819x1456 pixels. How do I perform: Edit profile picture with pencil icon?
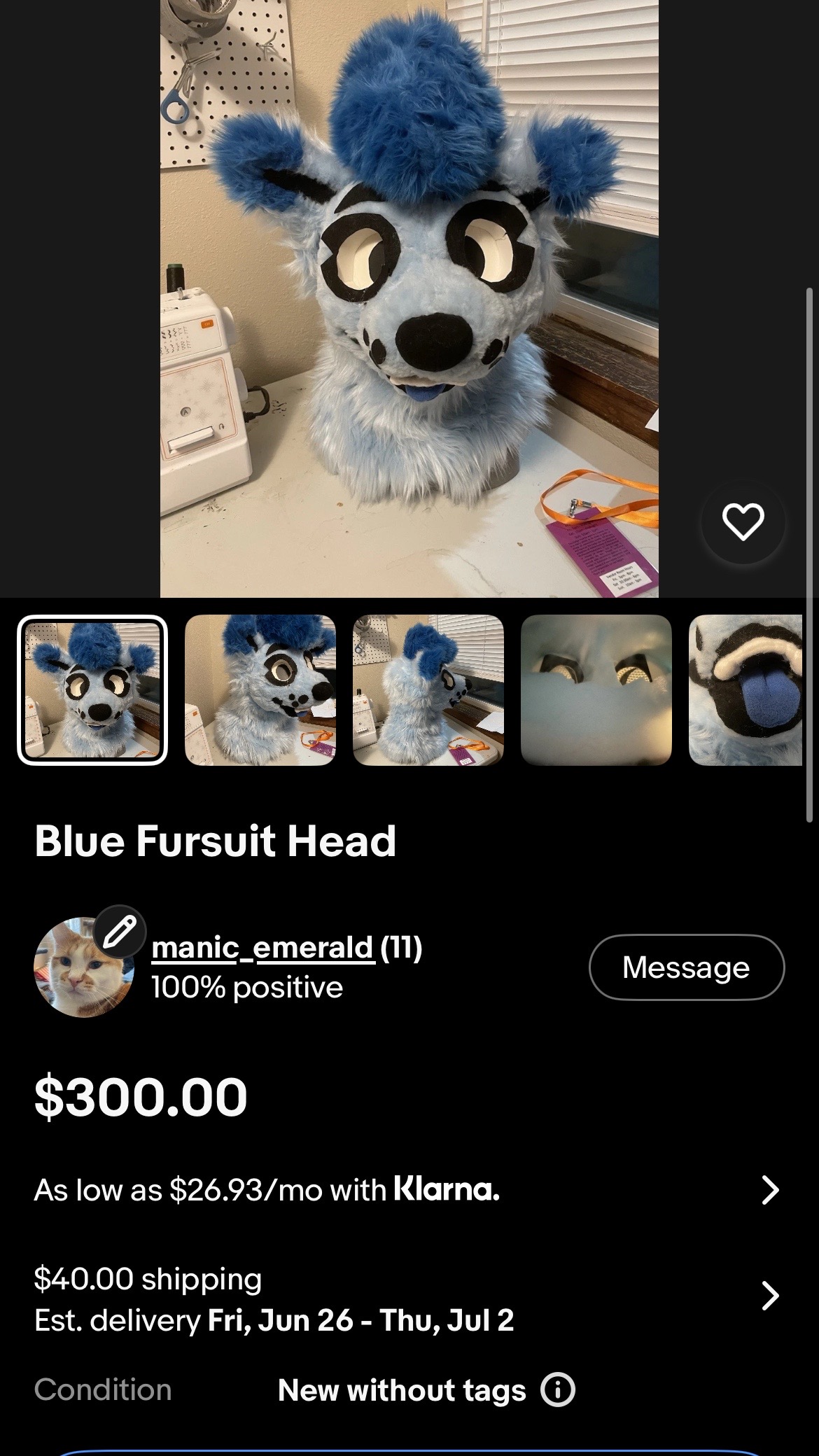120,932
